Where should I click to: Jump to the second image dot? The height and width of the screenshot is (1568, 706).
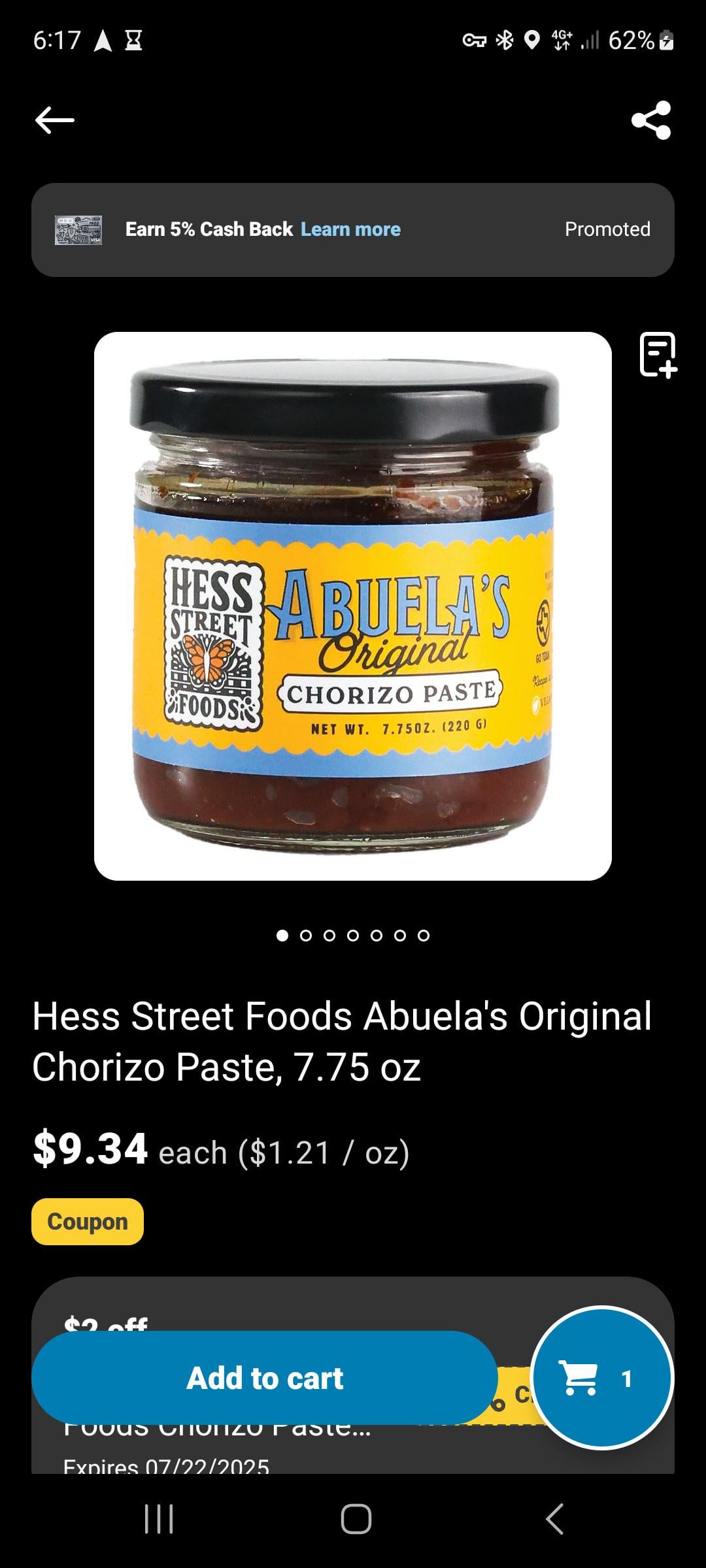pyautogui.click(x=306, y=936)
